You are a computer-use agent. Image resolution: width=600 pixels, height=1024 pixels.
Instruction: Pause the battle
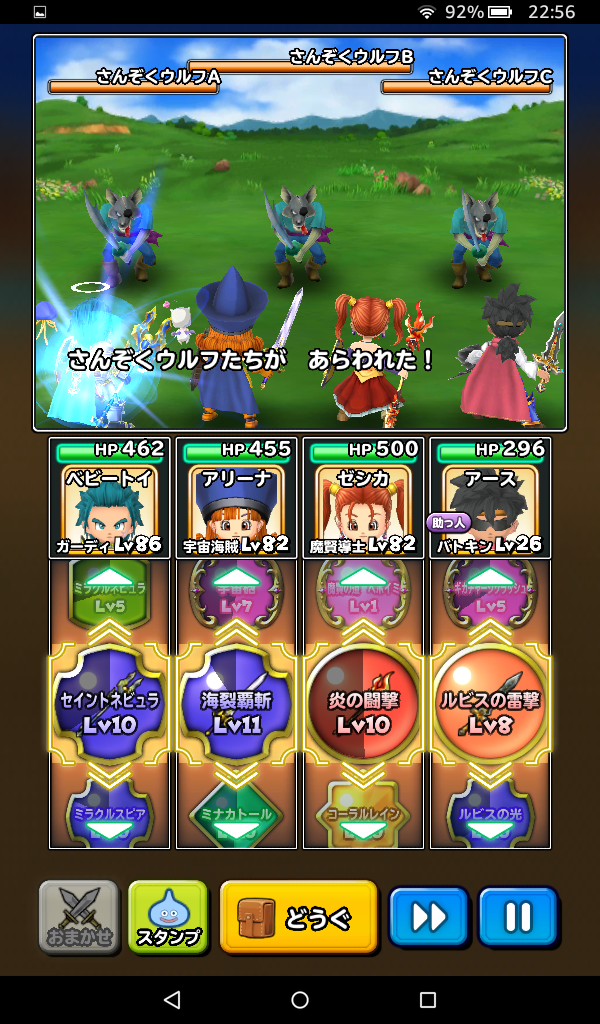click(x=517, y=916)
